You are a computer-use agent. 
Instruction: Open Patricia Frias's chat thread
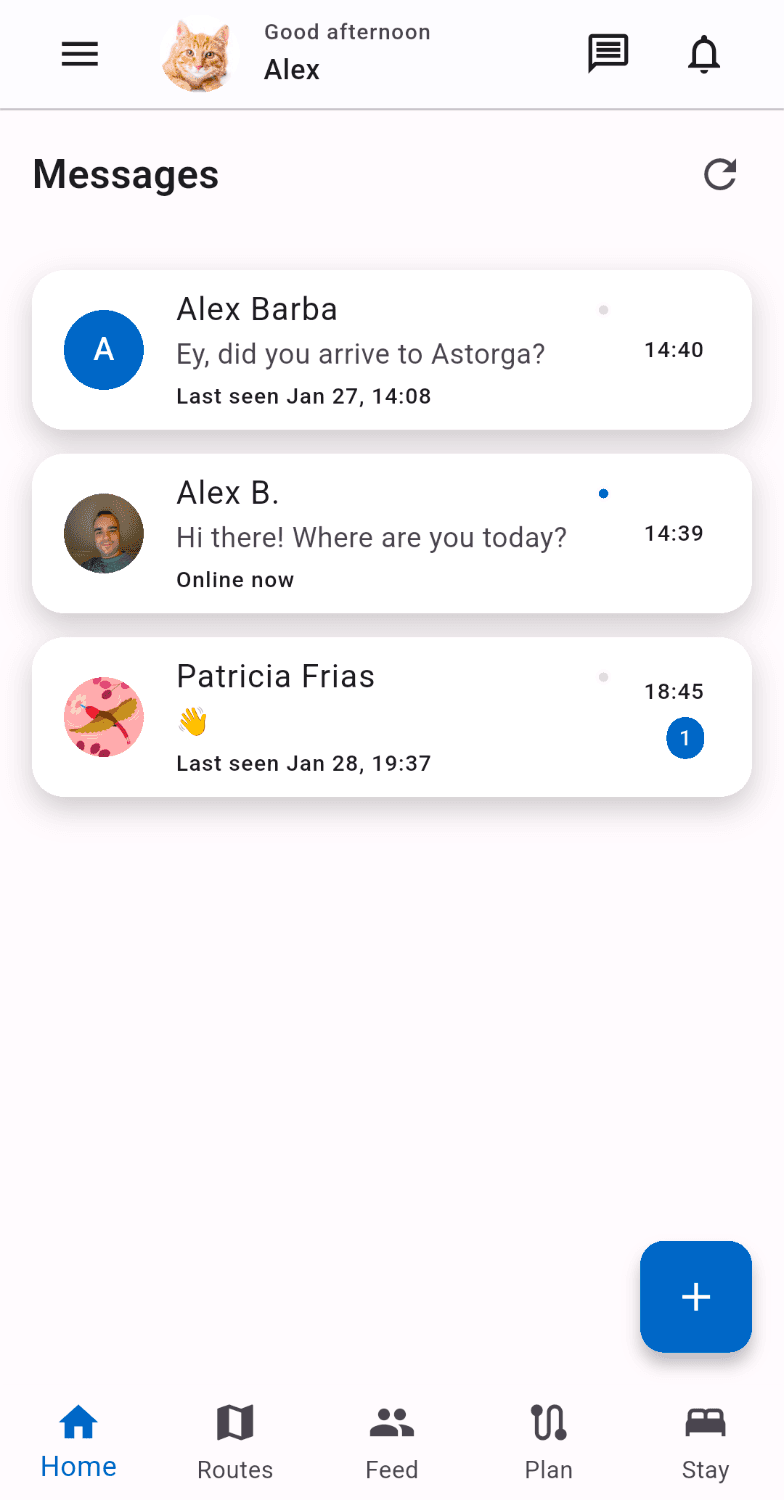click(391, 717)
